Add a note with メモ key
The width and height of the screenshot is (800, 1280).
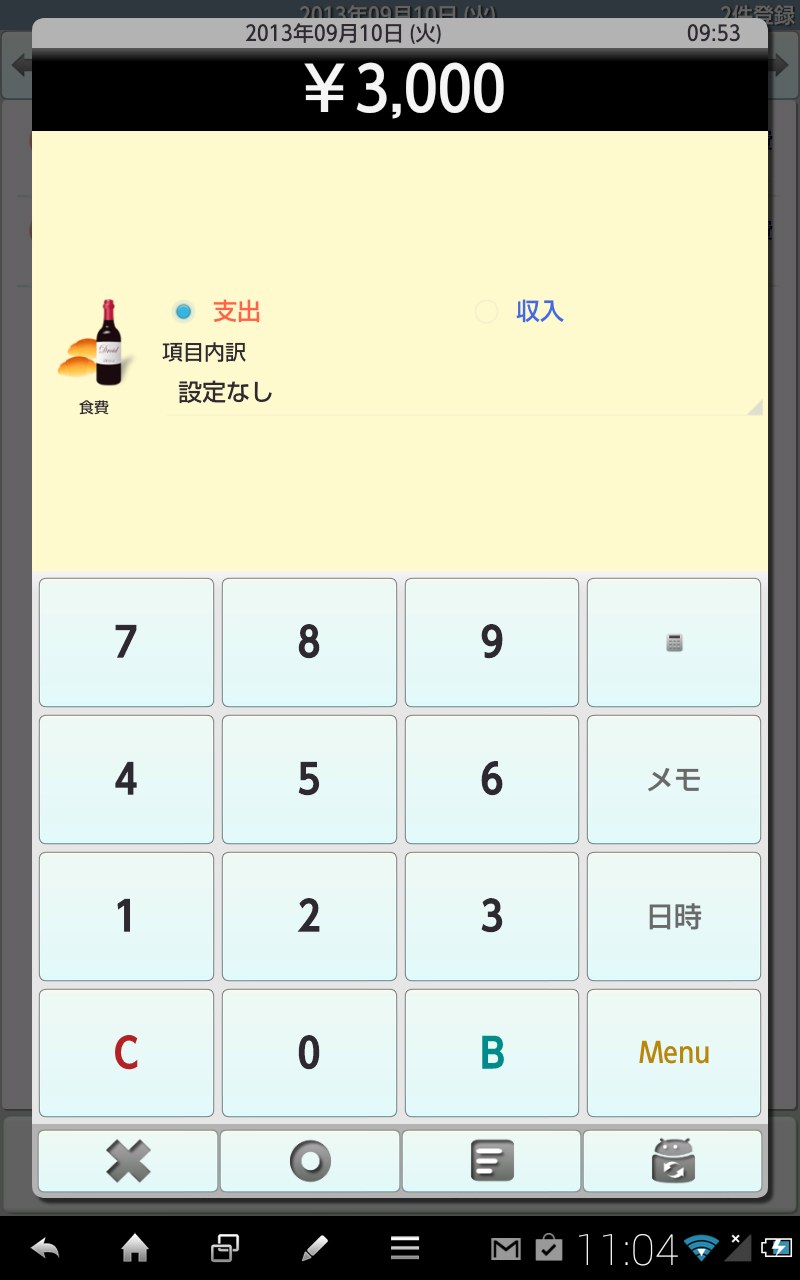click(674, 780)
